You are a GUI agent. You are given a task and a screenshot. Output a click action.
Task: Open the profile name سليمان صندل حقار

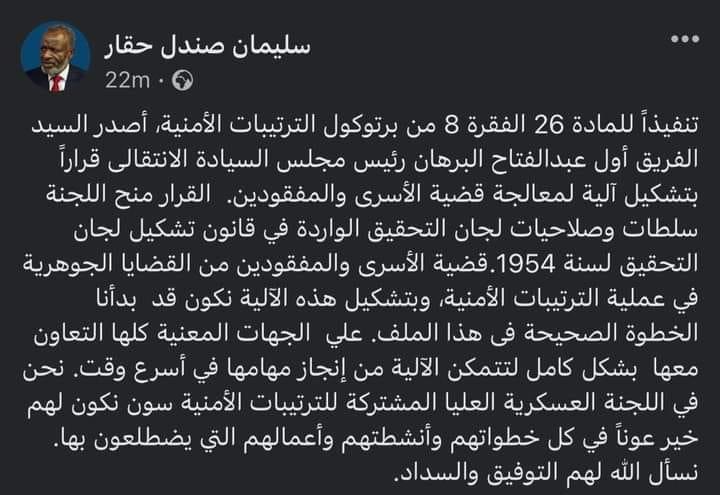point(204,45)
